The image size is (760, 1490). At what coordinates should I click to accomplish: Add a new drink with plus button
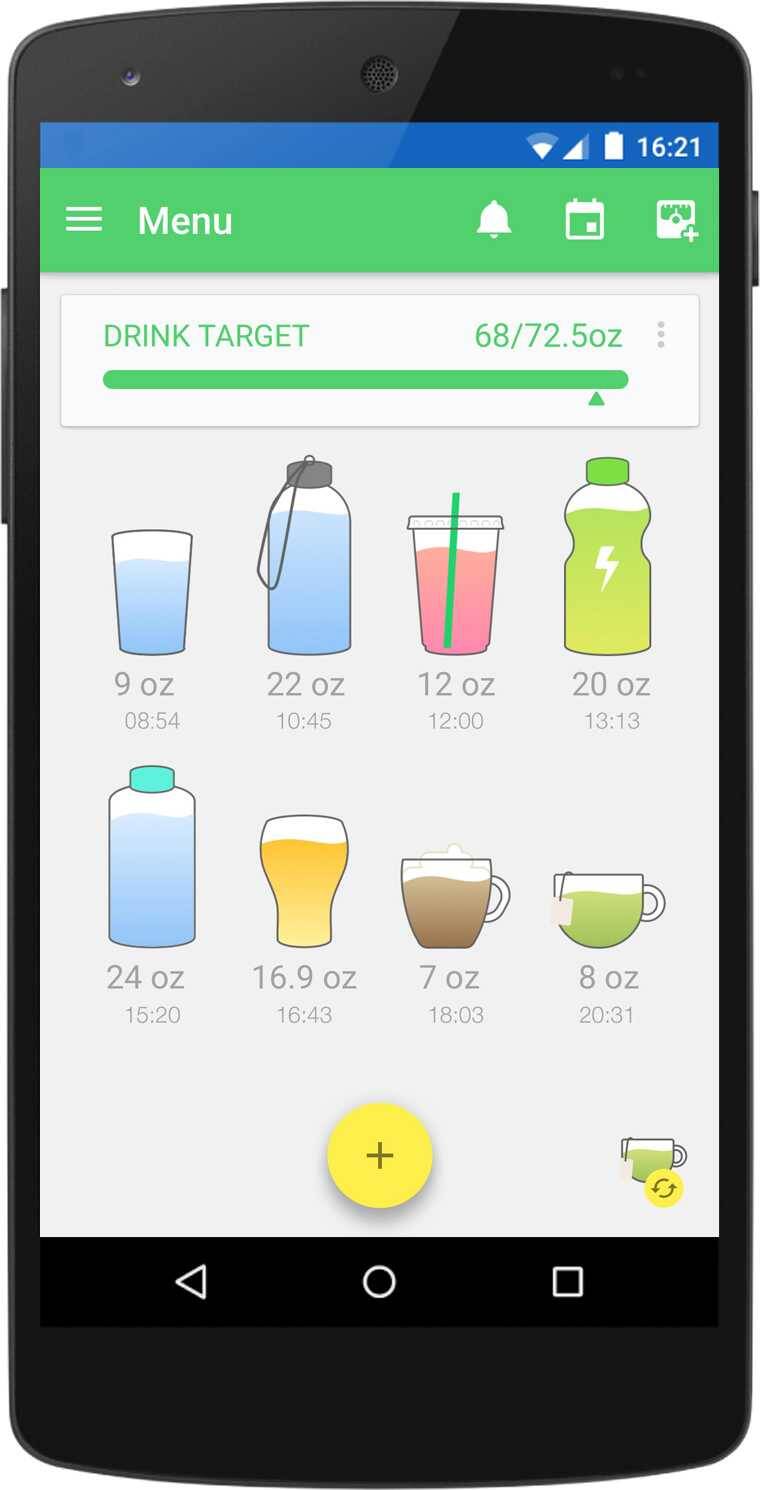tap(379, 1155)
